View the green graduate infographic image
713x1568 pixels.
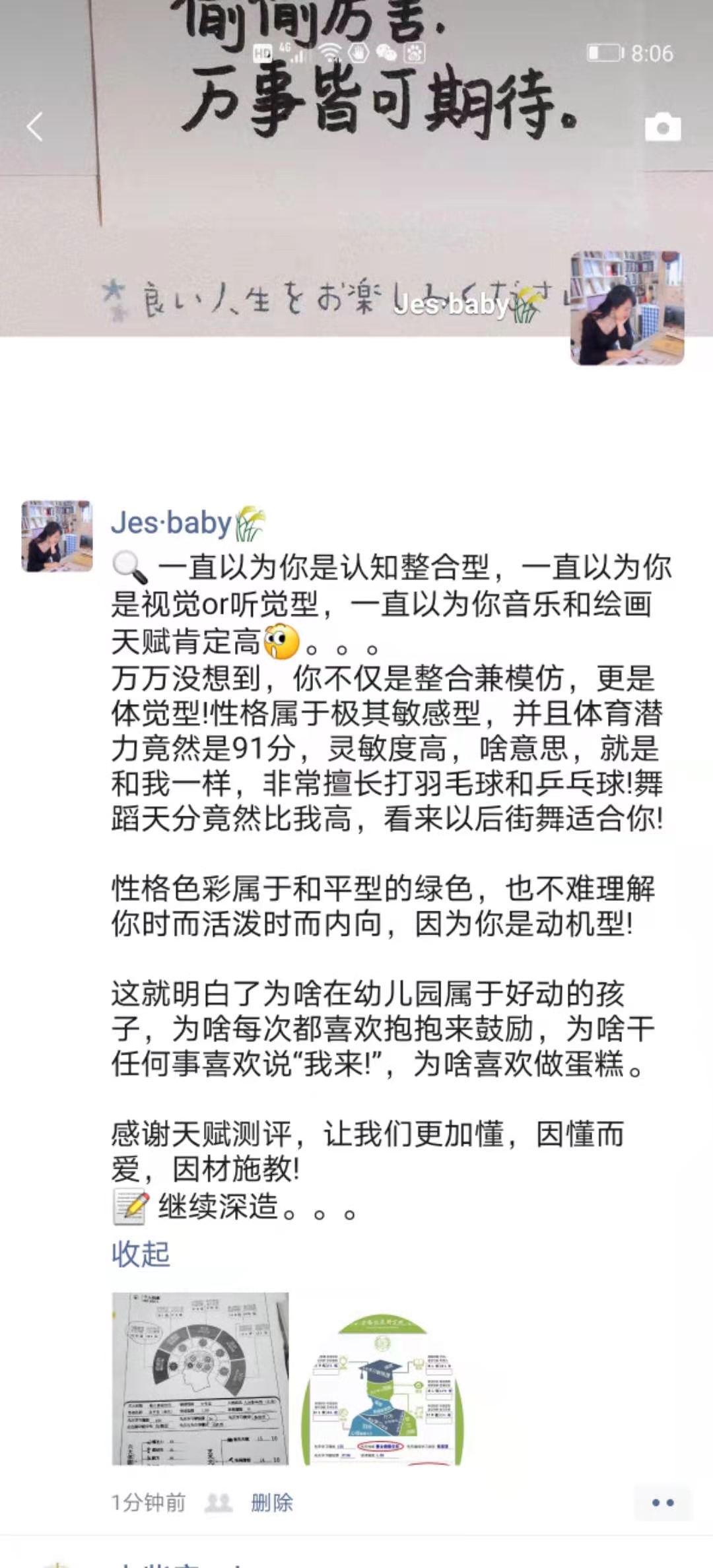click(383, 1379)
